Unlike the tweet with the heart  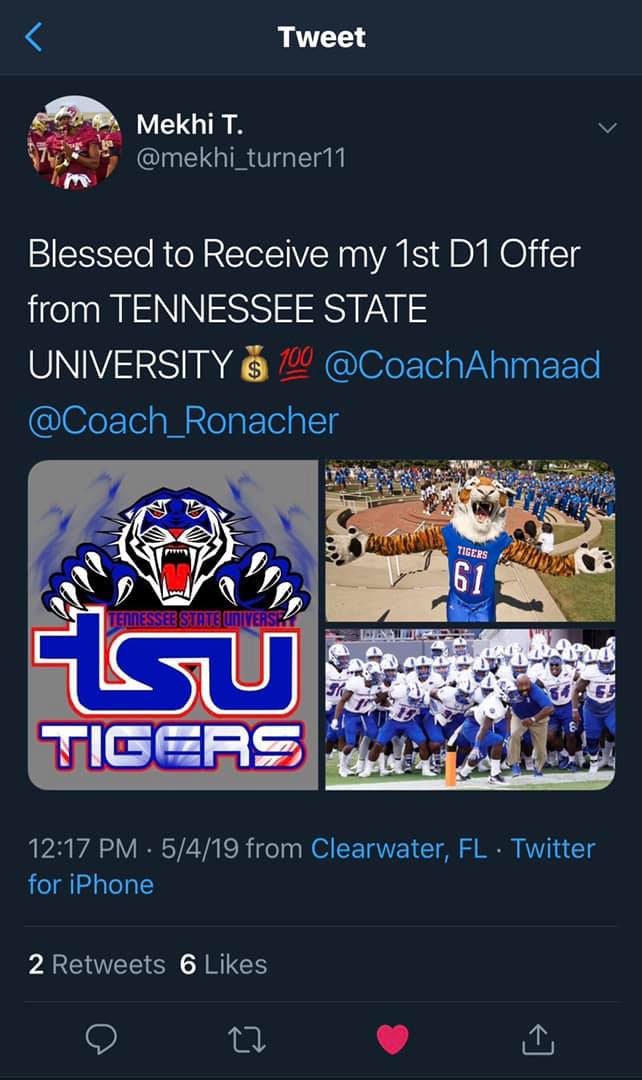tap(393, 1039)
